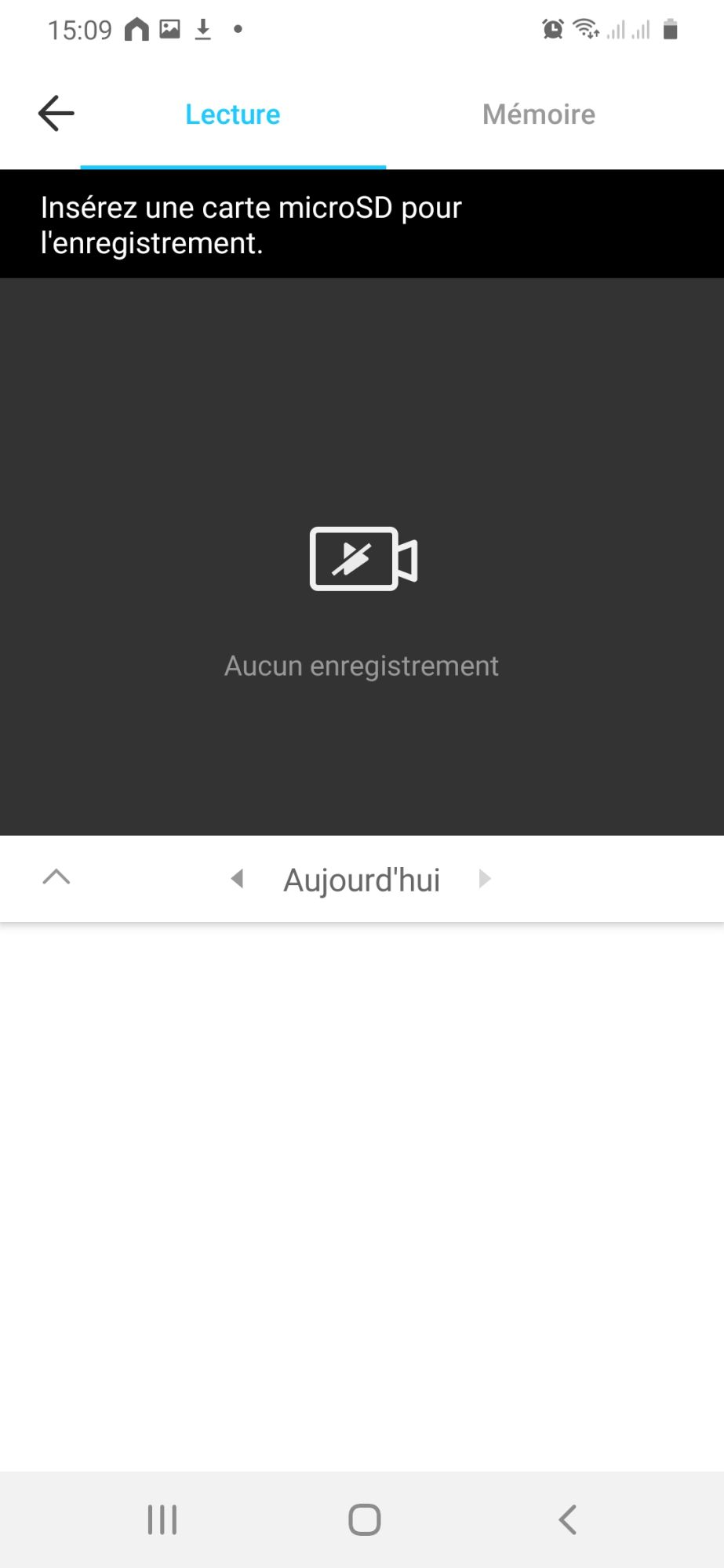Go to the previous day
Screen dimensions: 724x1568
click(x=237, y=879)
